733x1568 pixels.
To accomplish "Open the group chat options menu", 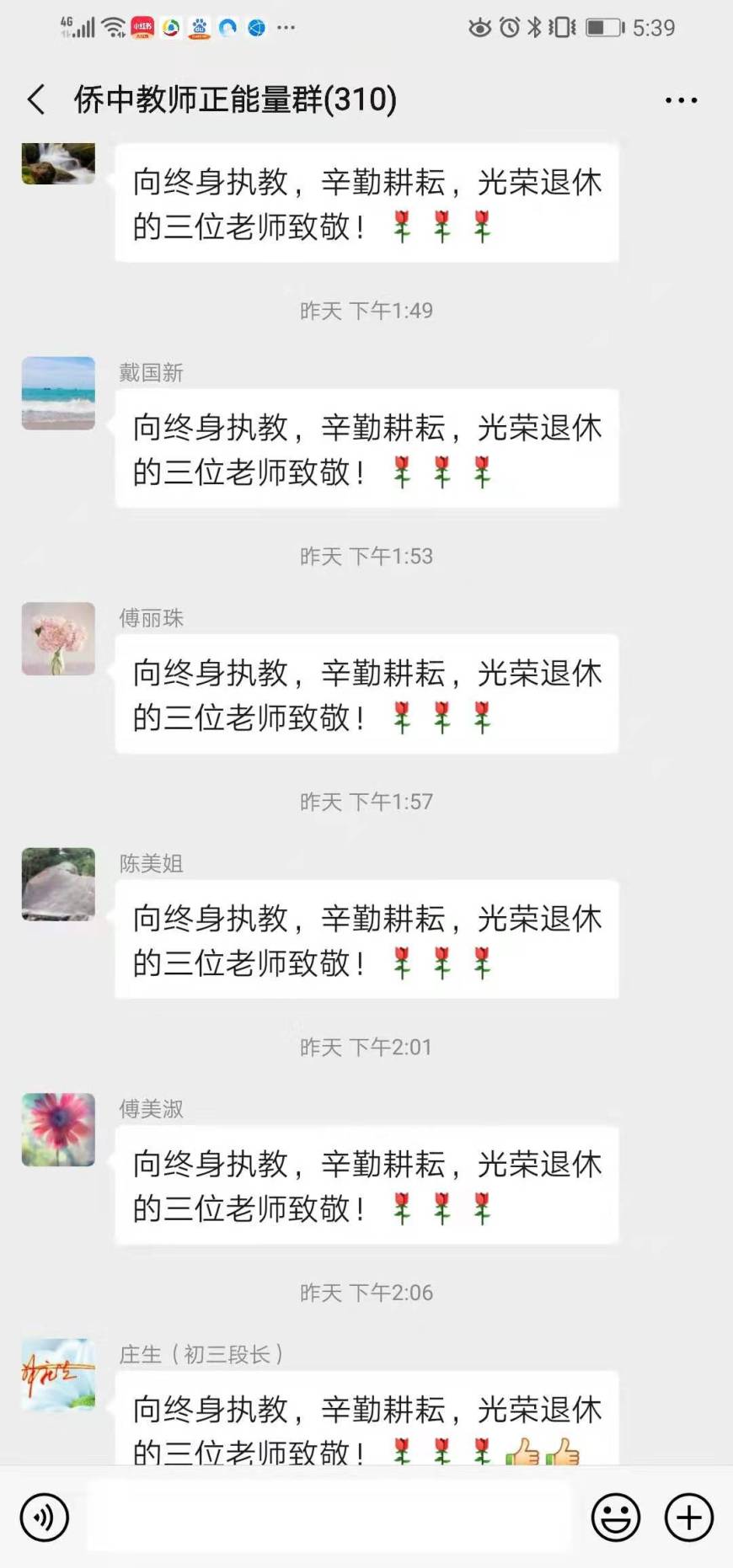I will (681, 100).
